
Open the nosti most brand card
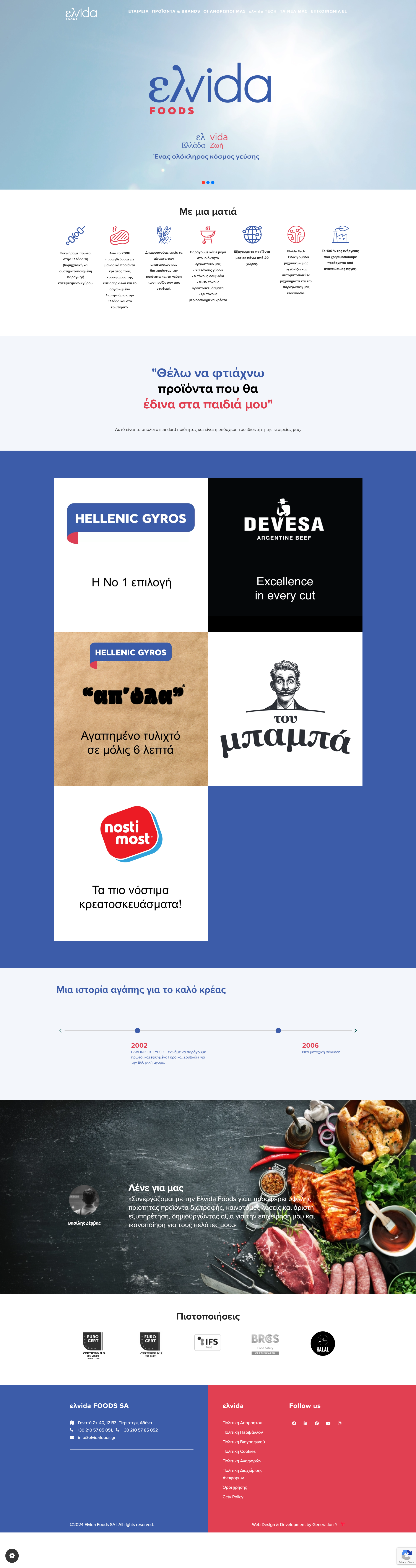click(130, 863)
